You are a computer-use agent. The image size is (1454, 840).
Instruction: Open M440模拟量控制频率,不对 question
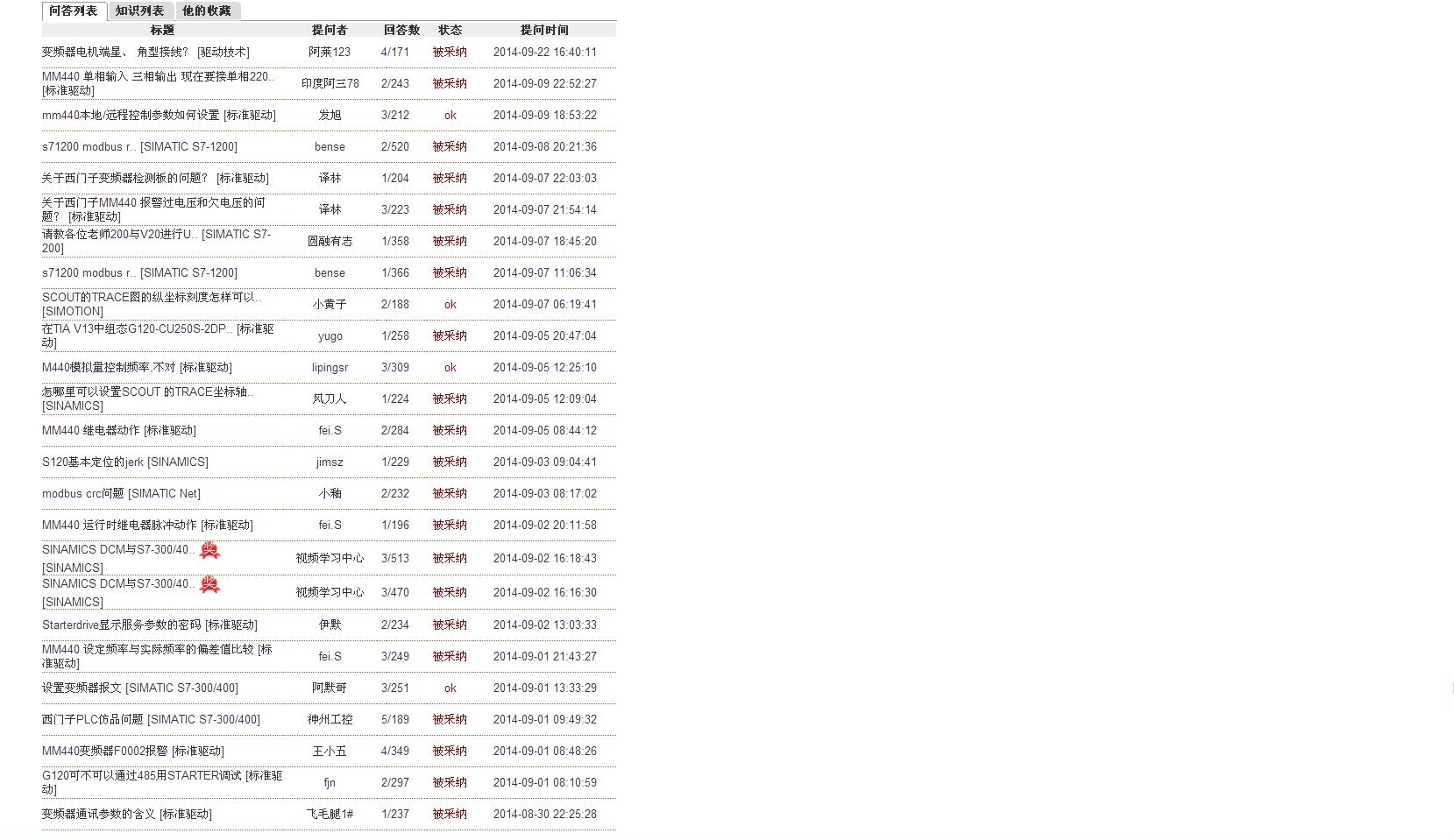click(109, 368)
